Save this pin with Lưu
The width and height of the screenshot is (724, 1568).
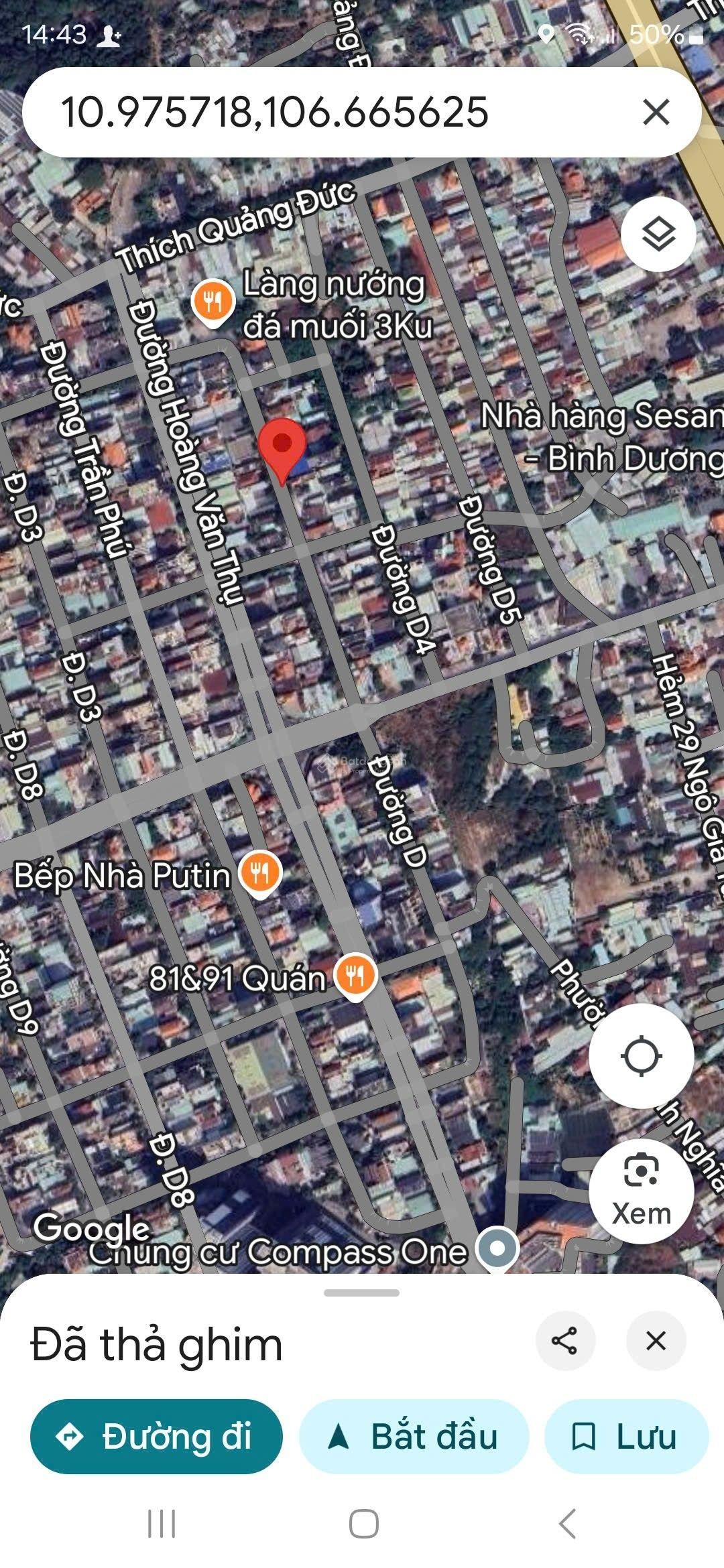[625, 1436]
